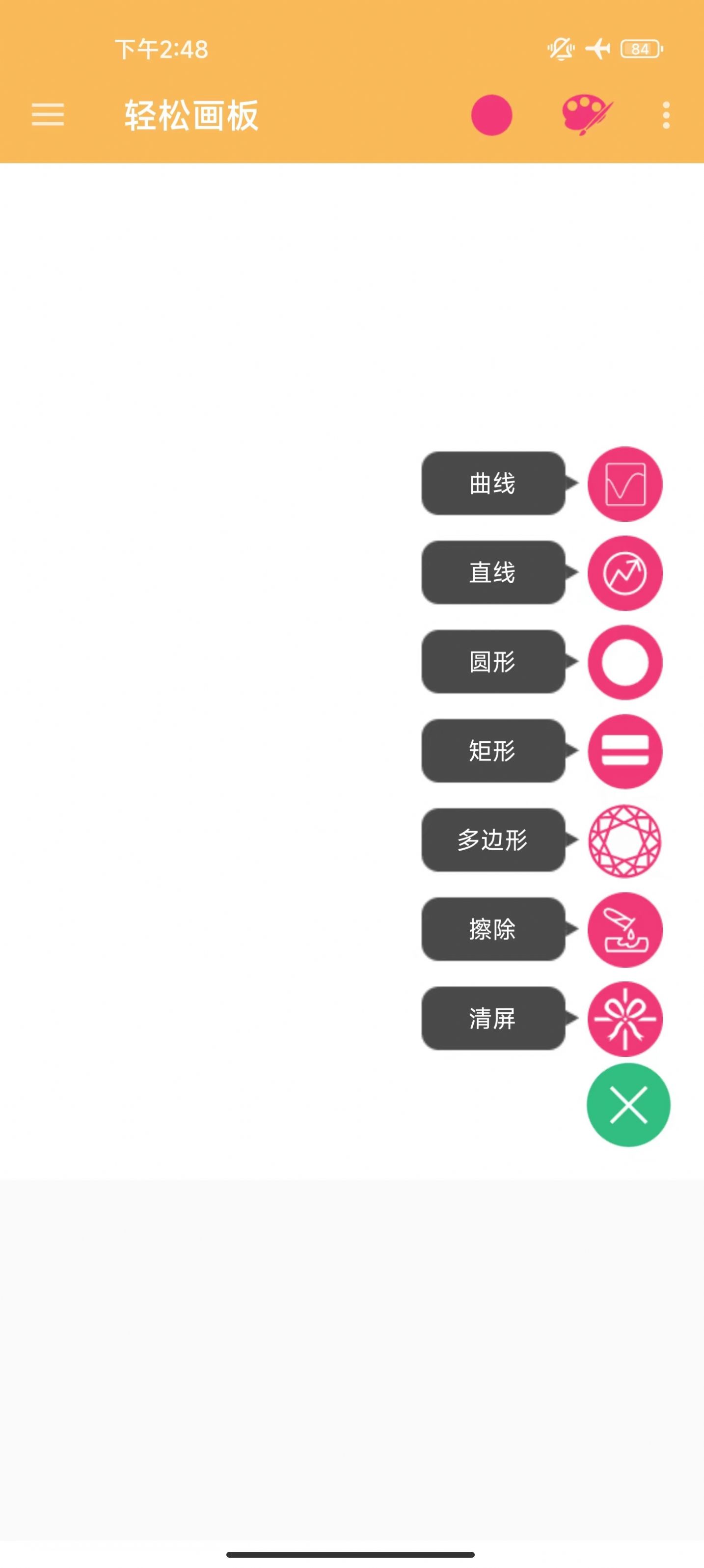Choose the 圆形 circle shape tool
The width and height of the screenshot is (704, 1568).
tap(625, 662)
